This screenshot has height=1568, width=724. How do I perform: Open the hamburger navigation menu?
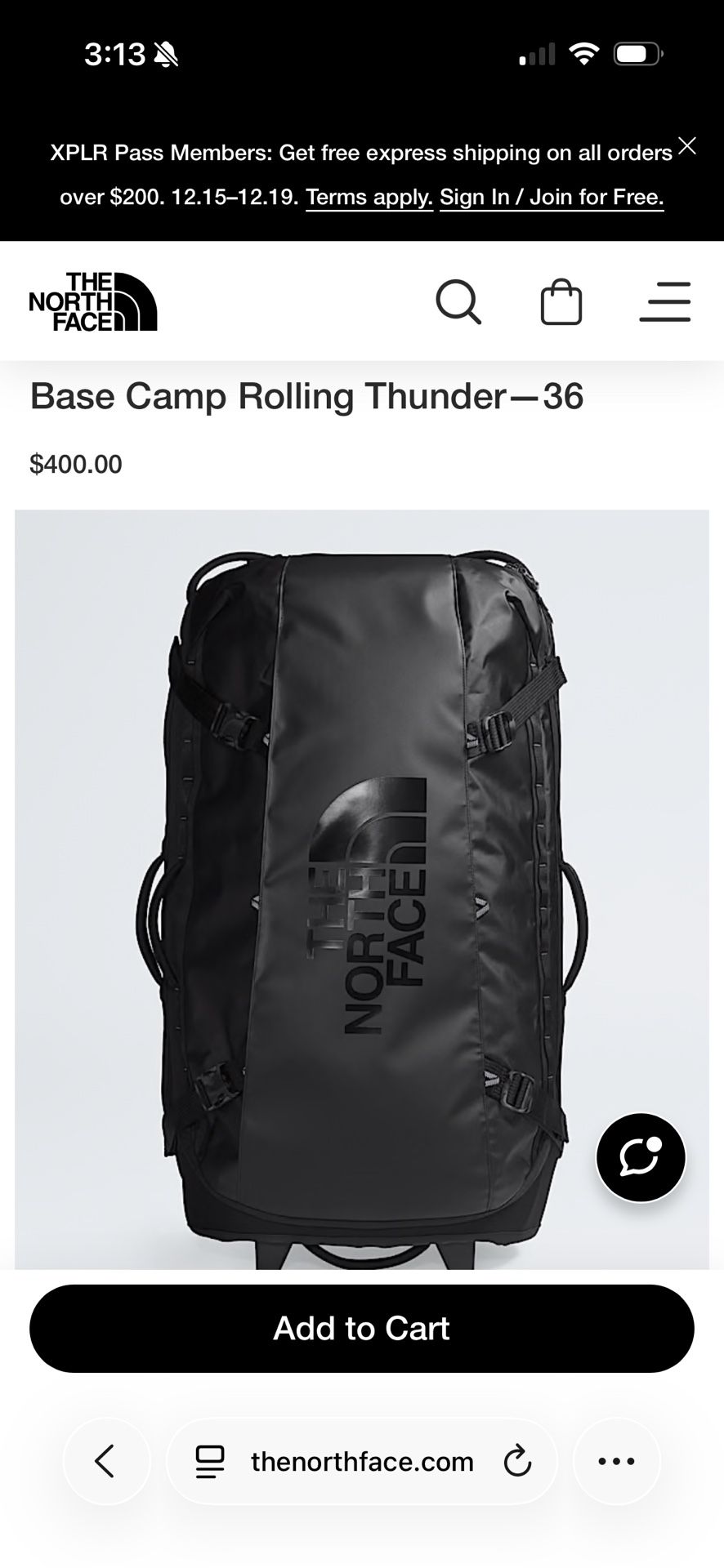click(x=664, y=303)
